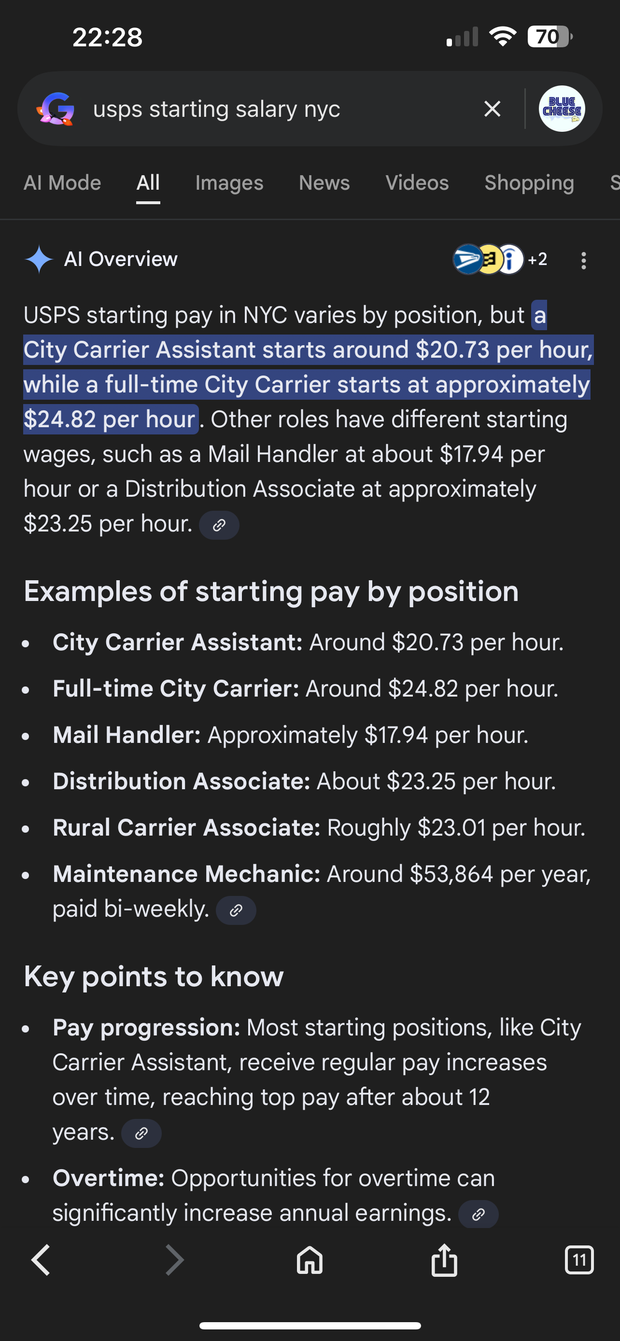Open source link after Overtime point
This screenshot has height=1341, width=620.
478,1215
